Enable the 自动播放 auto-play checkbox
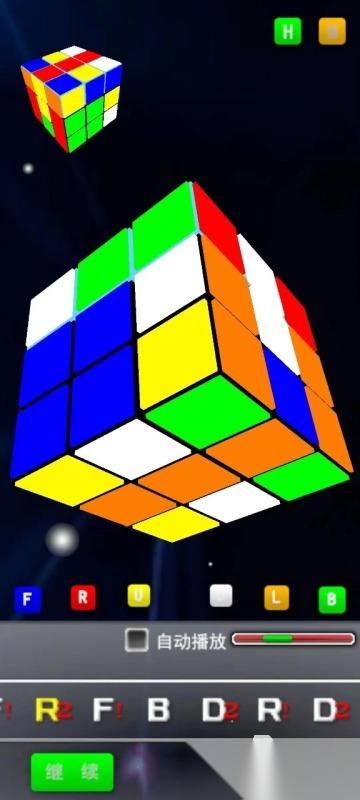The width and height of the screenshot is (360, 800). click(137, 640)
